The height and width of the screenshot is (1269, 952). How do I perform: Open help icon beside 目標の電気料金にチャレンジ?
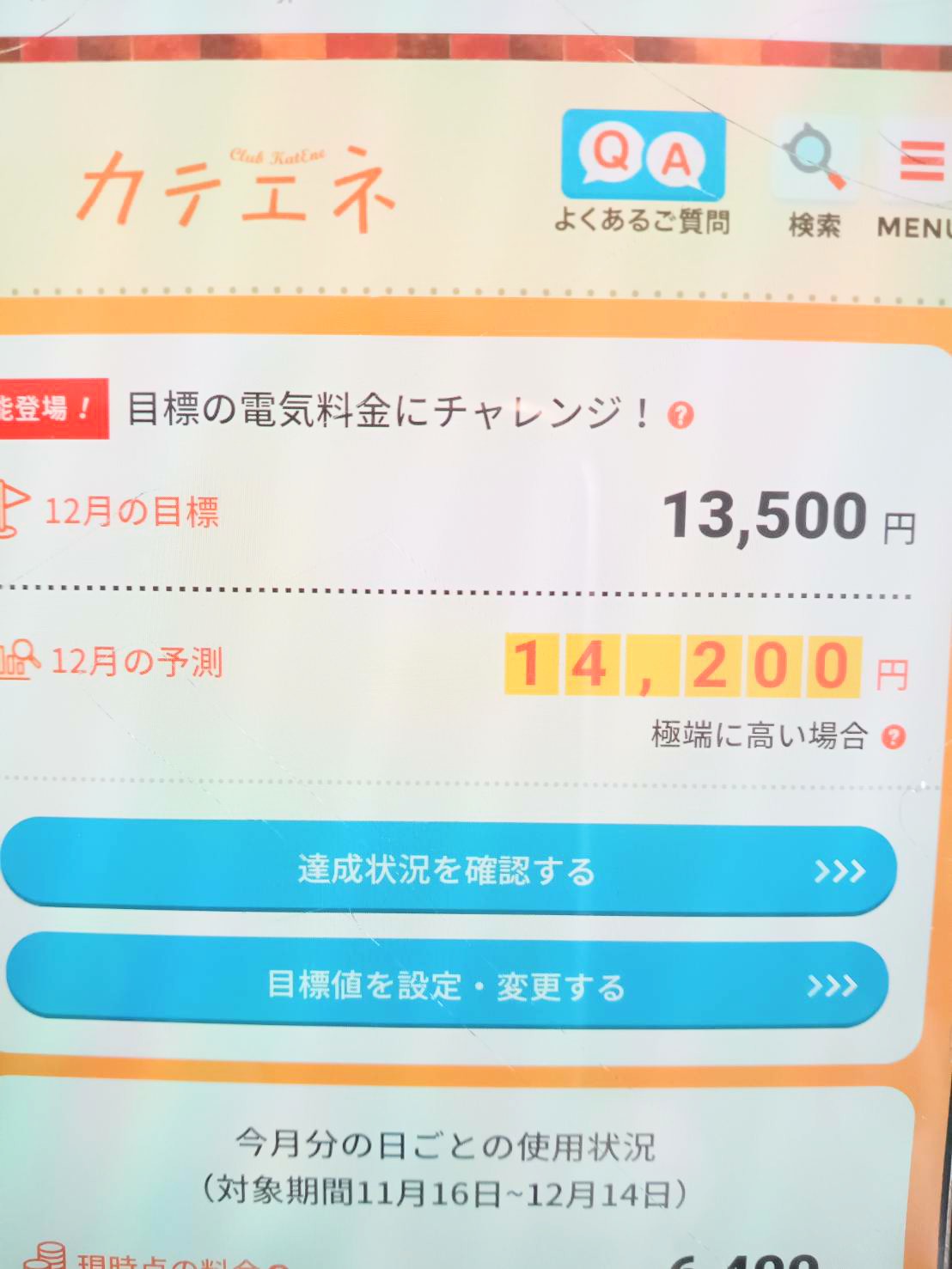[x=680, y=416]
